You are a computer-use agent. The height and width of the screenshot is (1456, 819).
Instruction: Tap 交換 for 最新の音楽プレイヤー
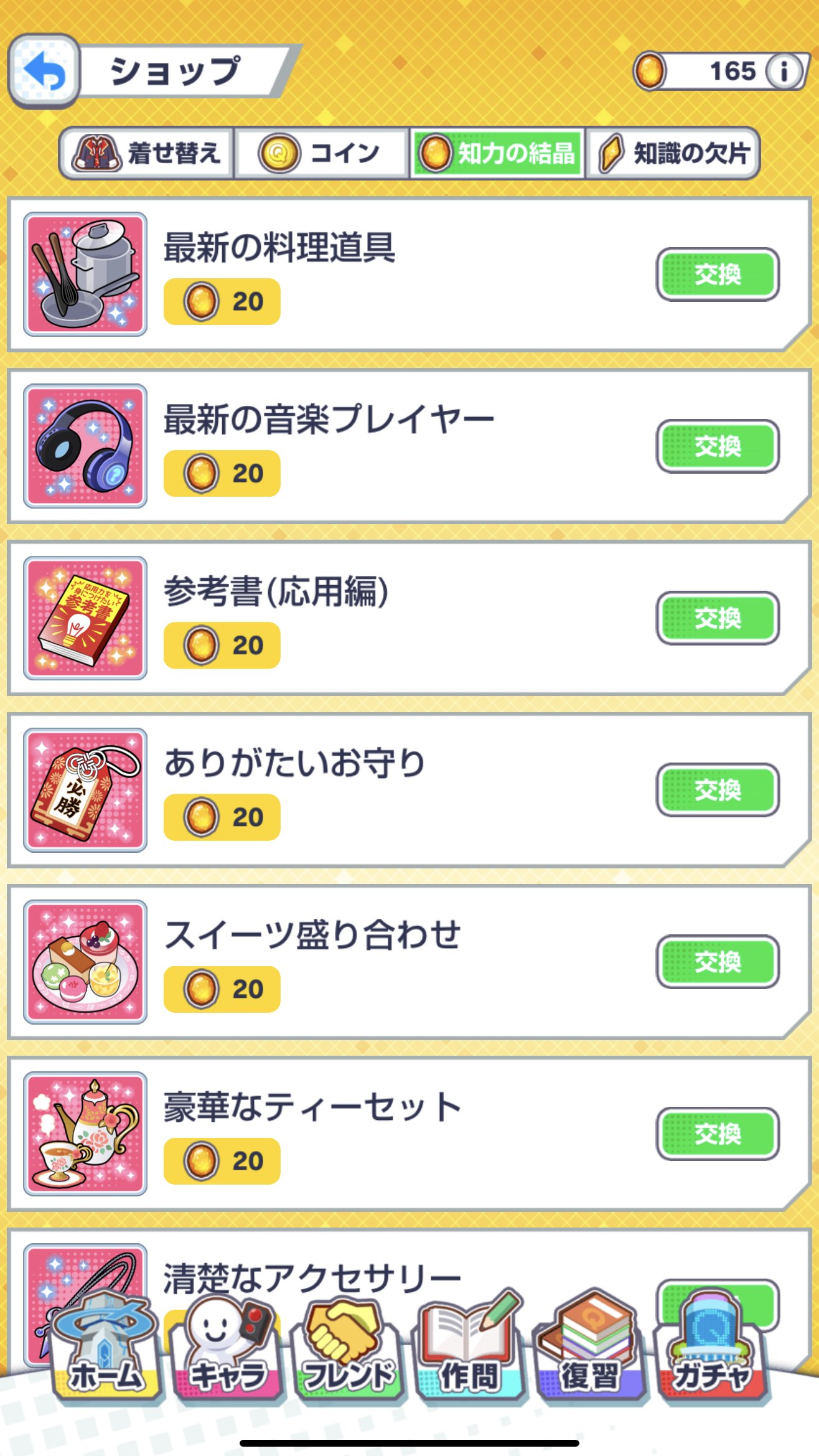tap(717, 446)
